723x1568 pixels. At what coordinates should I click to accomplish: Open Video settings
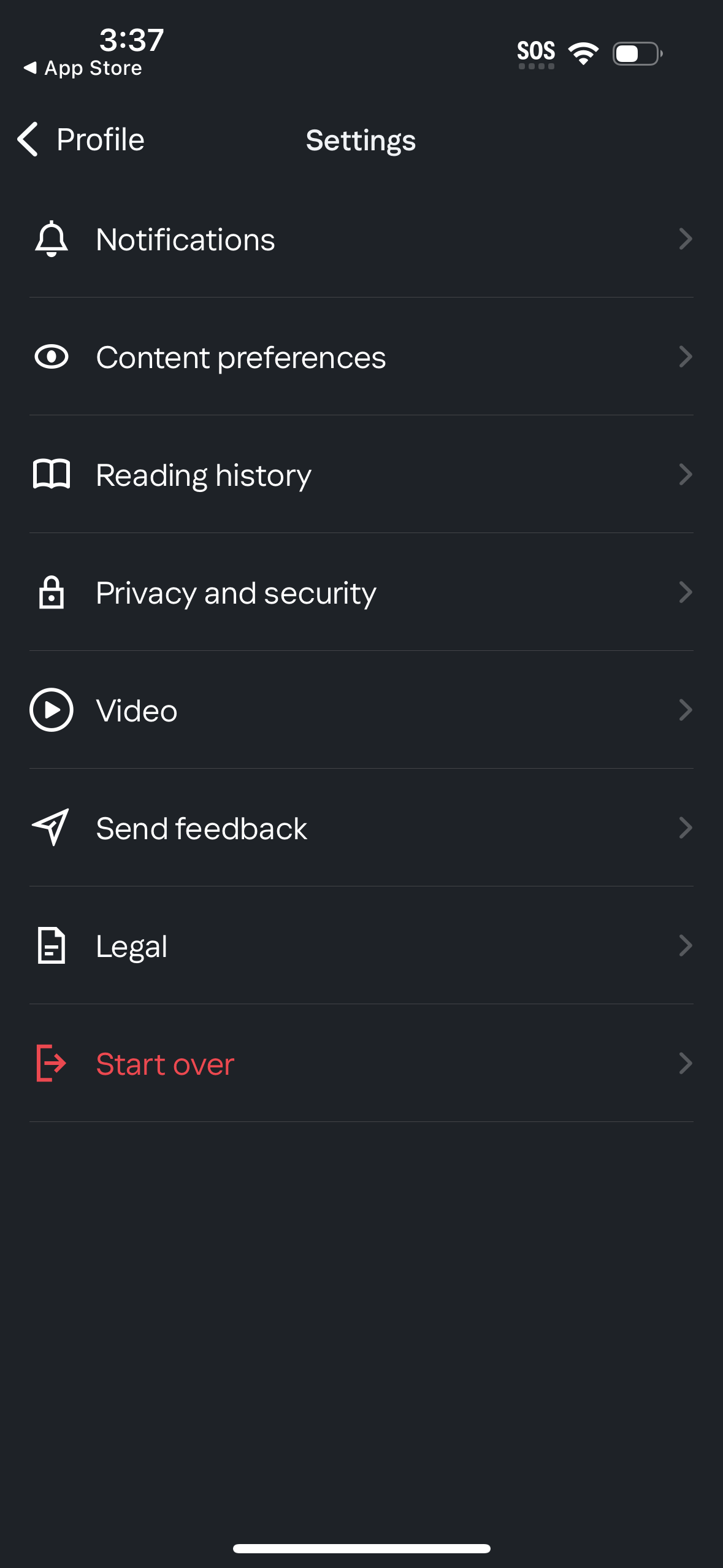(x=361, y=710)
